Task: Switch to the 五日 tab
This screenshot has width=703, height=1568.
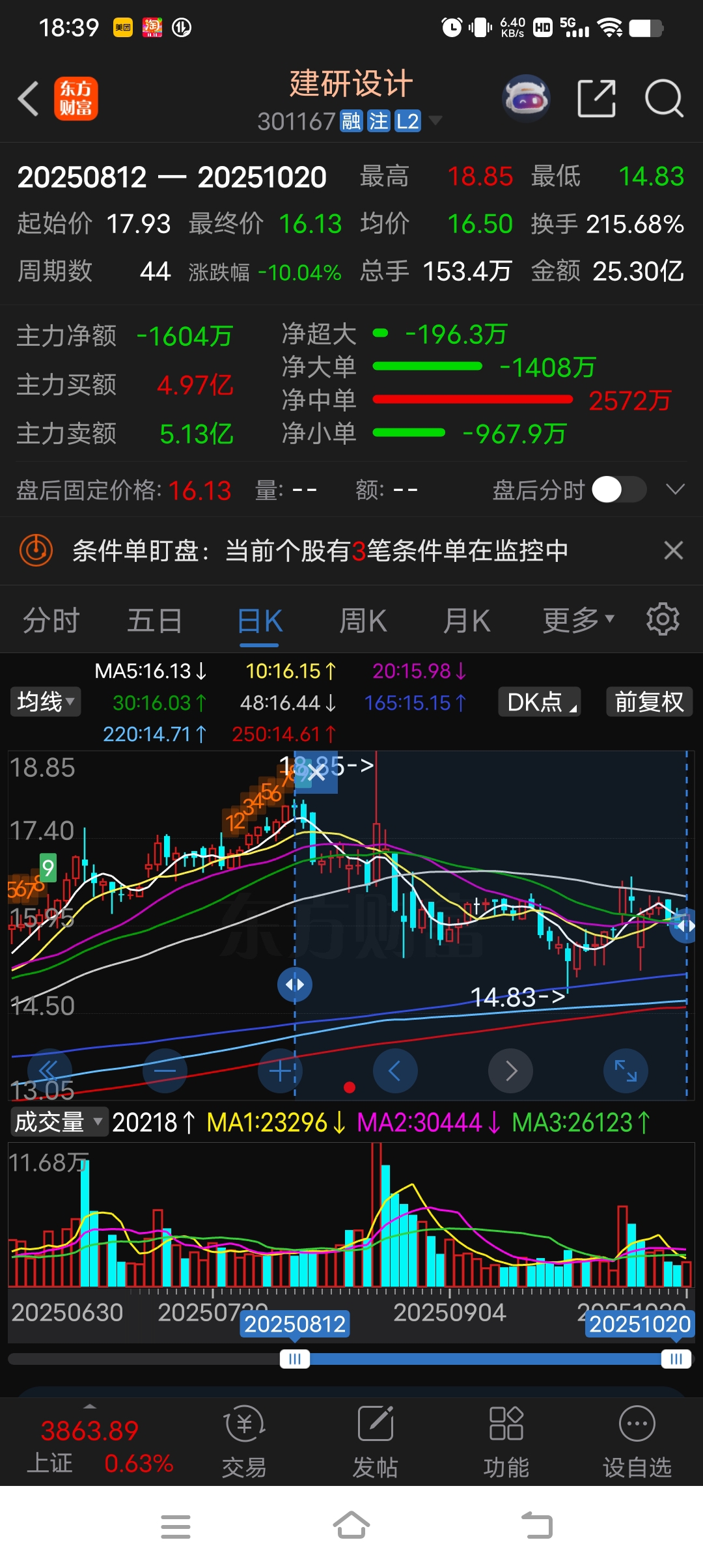Action: pyautogui.click(x=154, y=621)
